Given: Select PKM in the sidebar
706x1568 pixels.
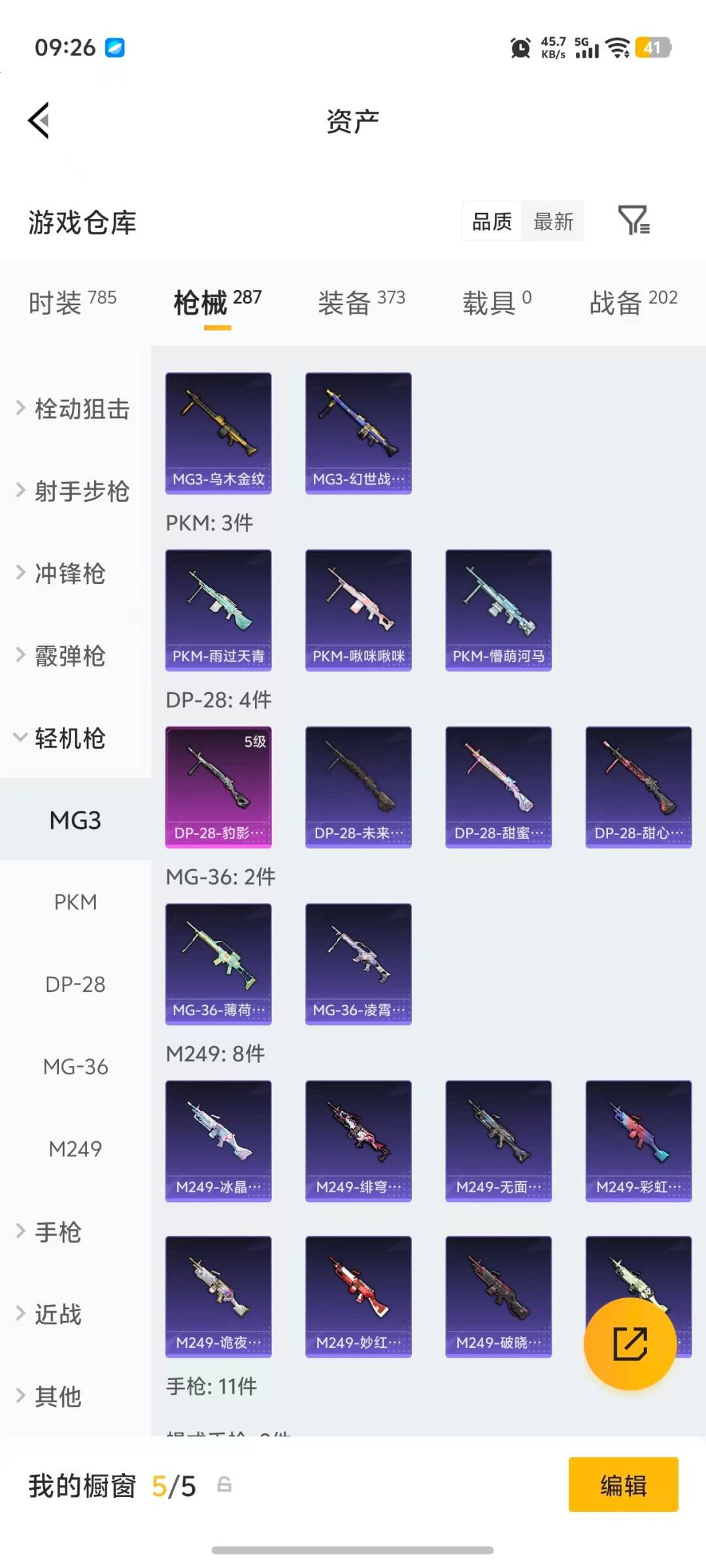Looking at the screenshot, I should 75,902.
